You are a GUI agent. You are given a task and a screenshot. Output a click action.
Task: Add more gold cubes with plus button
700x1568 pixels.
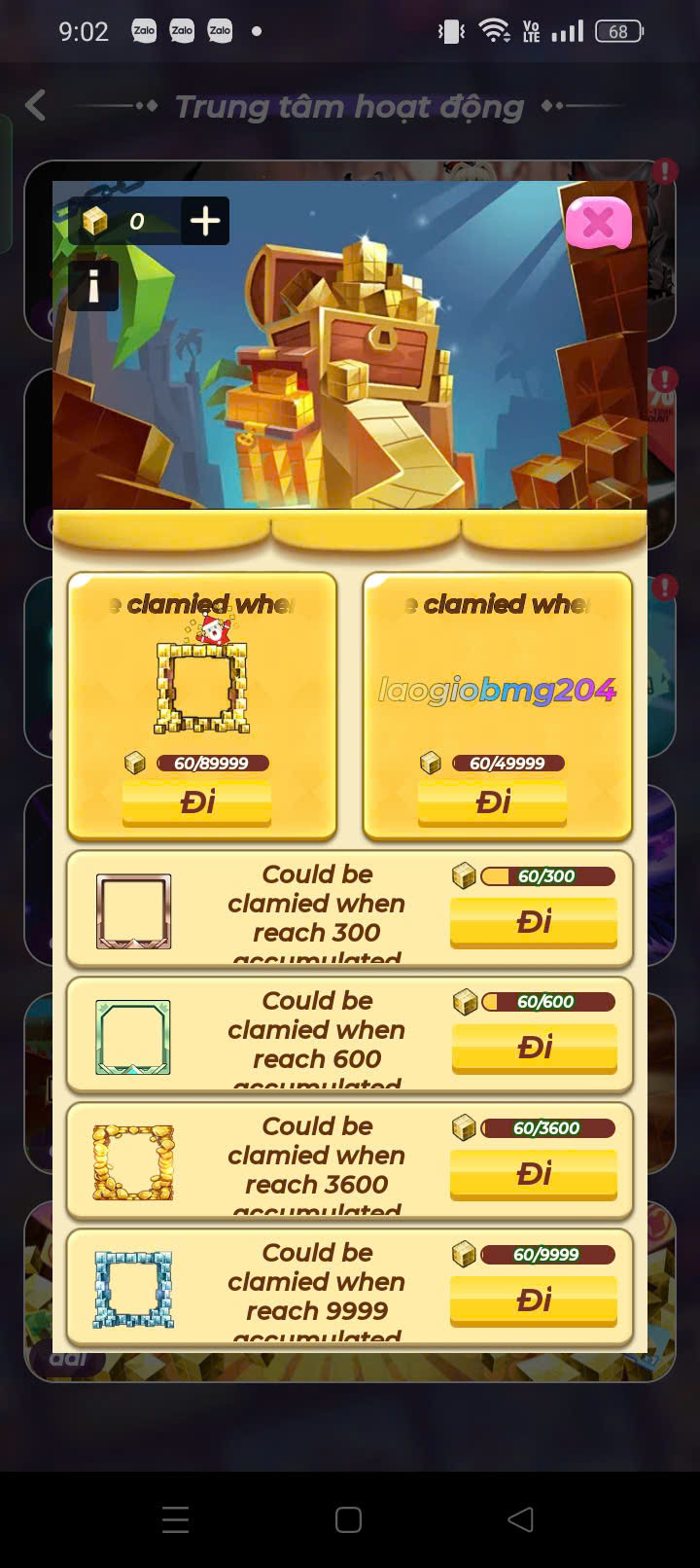click(x=205, y=221)
